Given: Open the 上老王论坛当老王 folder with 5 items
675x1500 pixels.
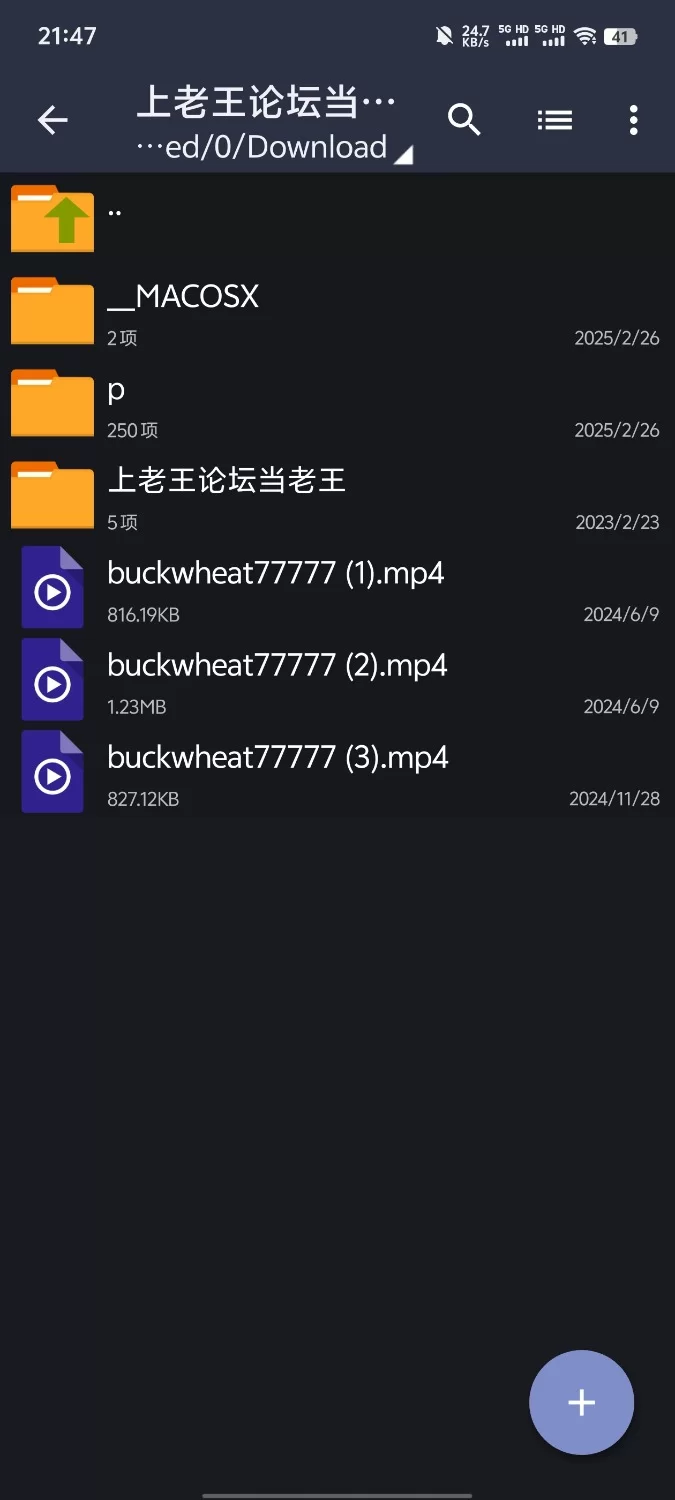Looking at the screenshot, I should (337, 495).
